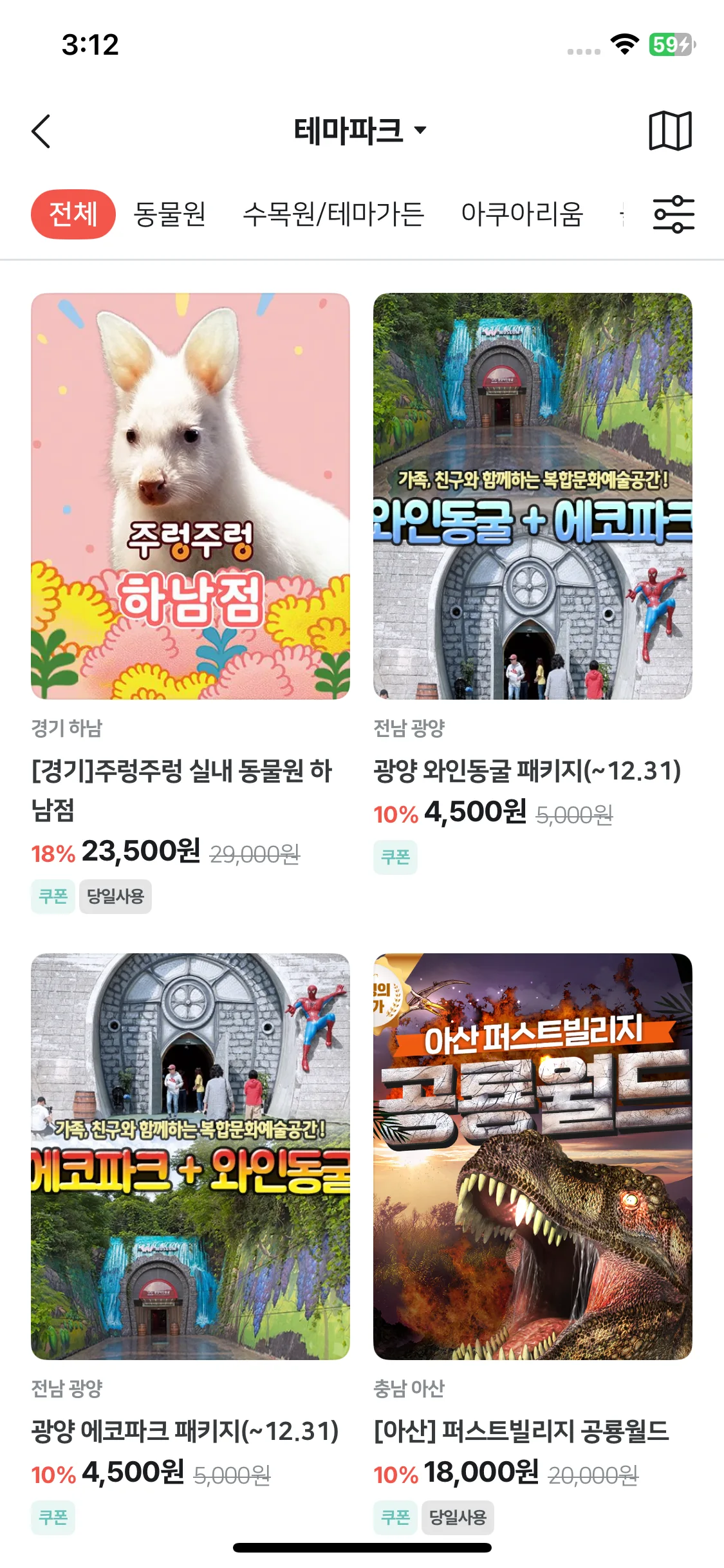724x1568 pixels.
Task: Switch to the 아쿠아리움 tab
Action: (x=522, y=214)
